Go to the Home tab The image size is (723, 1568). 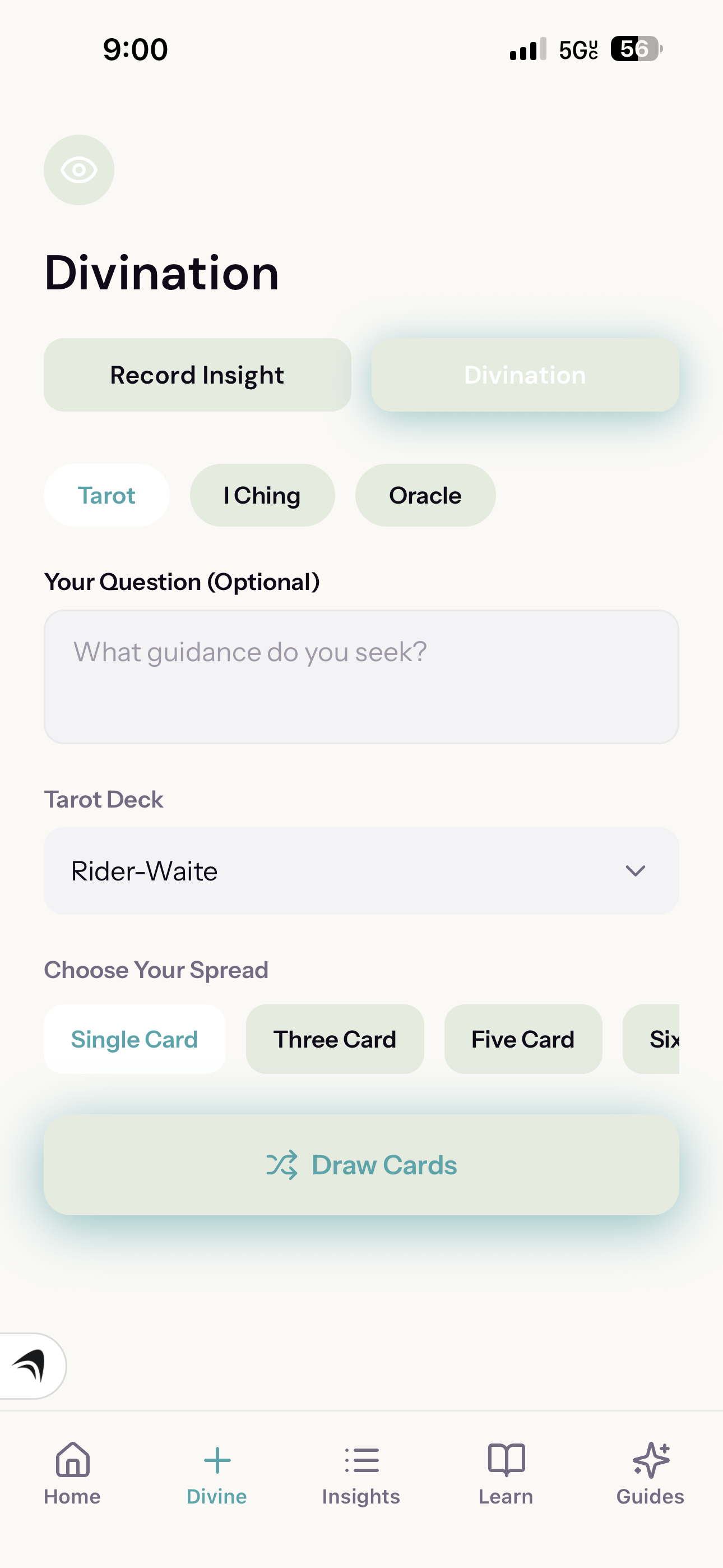72,1472
